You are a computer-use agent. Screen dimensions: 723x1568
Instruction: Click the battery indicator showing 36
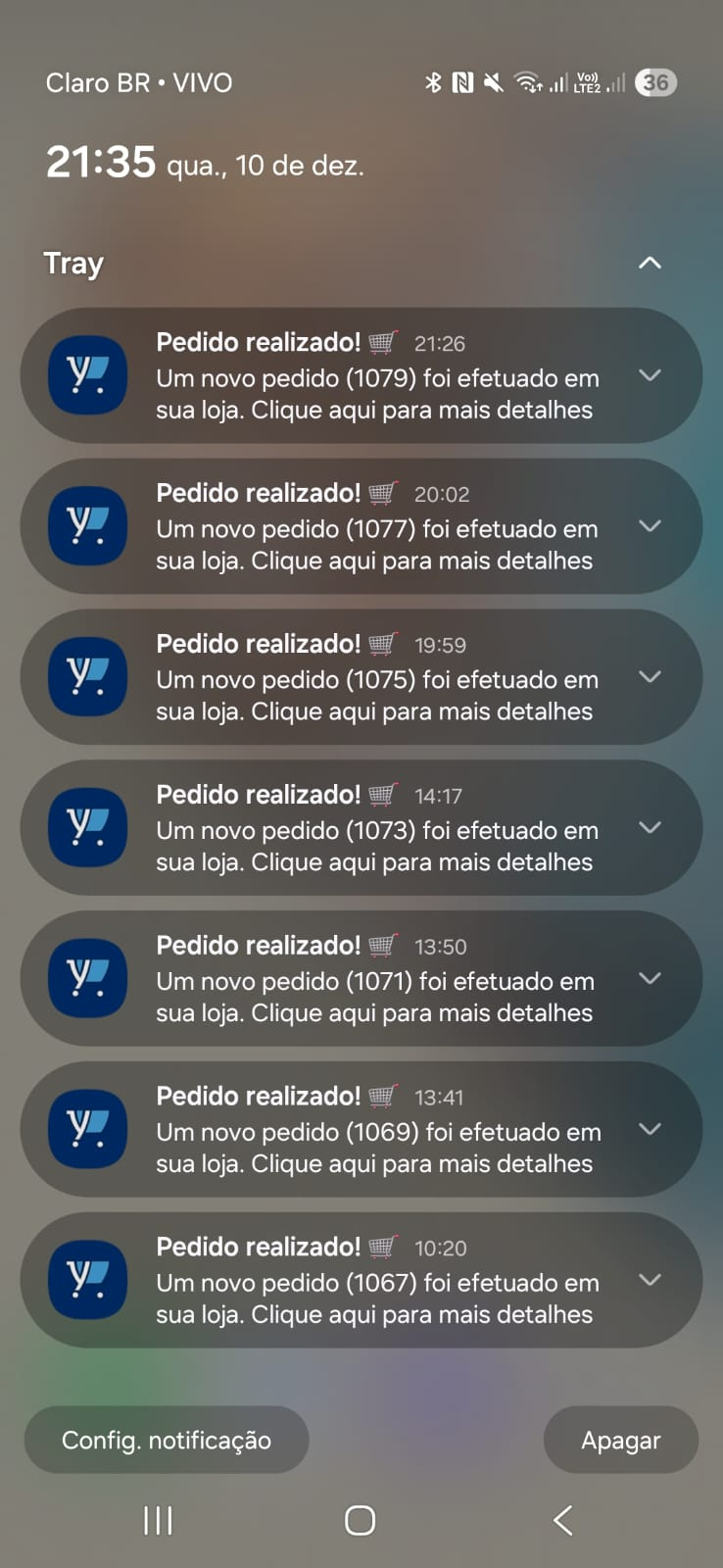point(653,83)
